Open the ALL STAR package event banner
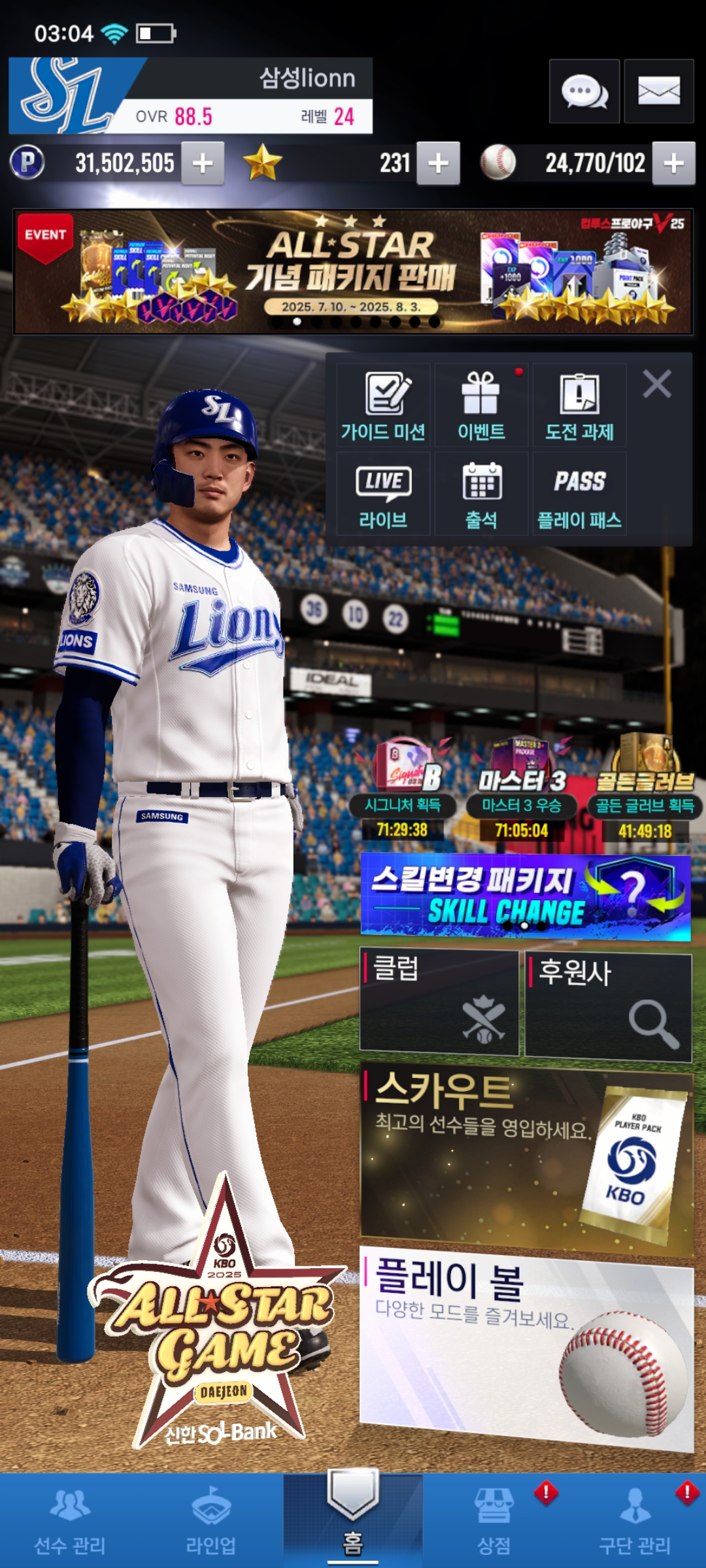The height and width of the screenshot is (1568, 706). click(353, 272)
